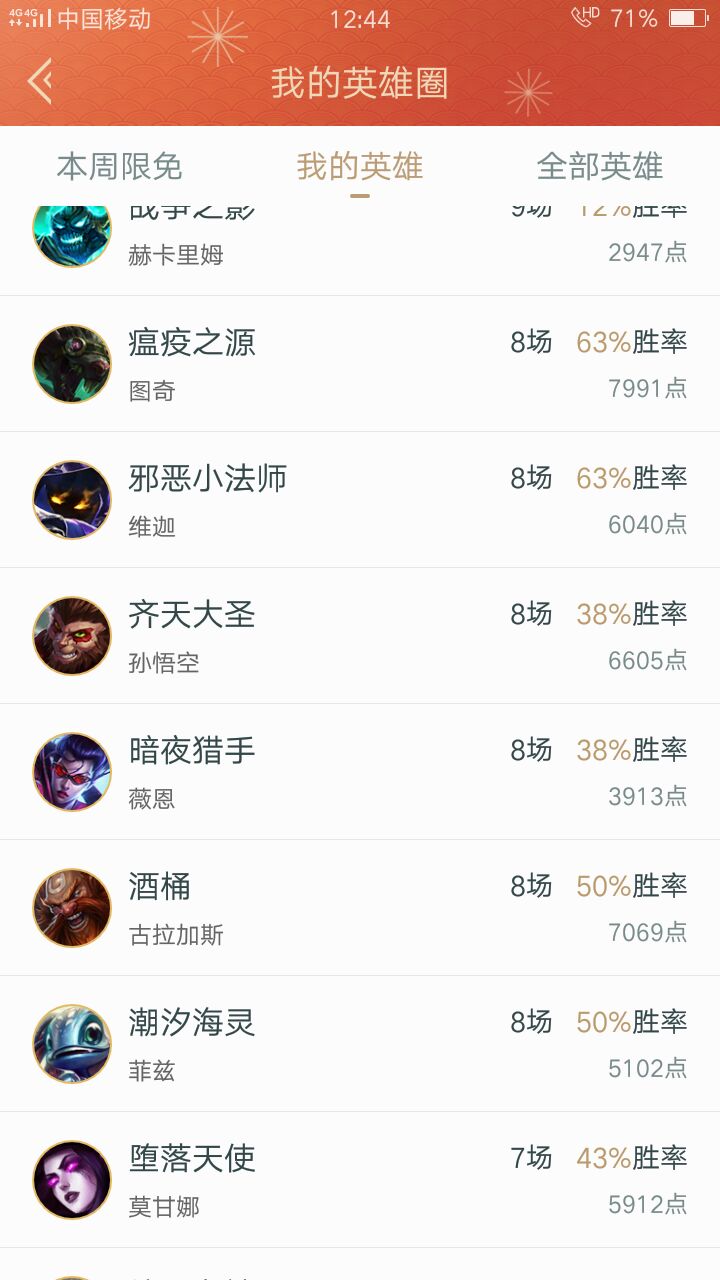
Task: Open 齐天大圣 孙悟空 hero row
Action: tap(360, 636)
